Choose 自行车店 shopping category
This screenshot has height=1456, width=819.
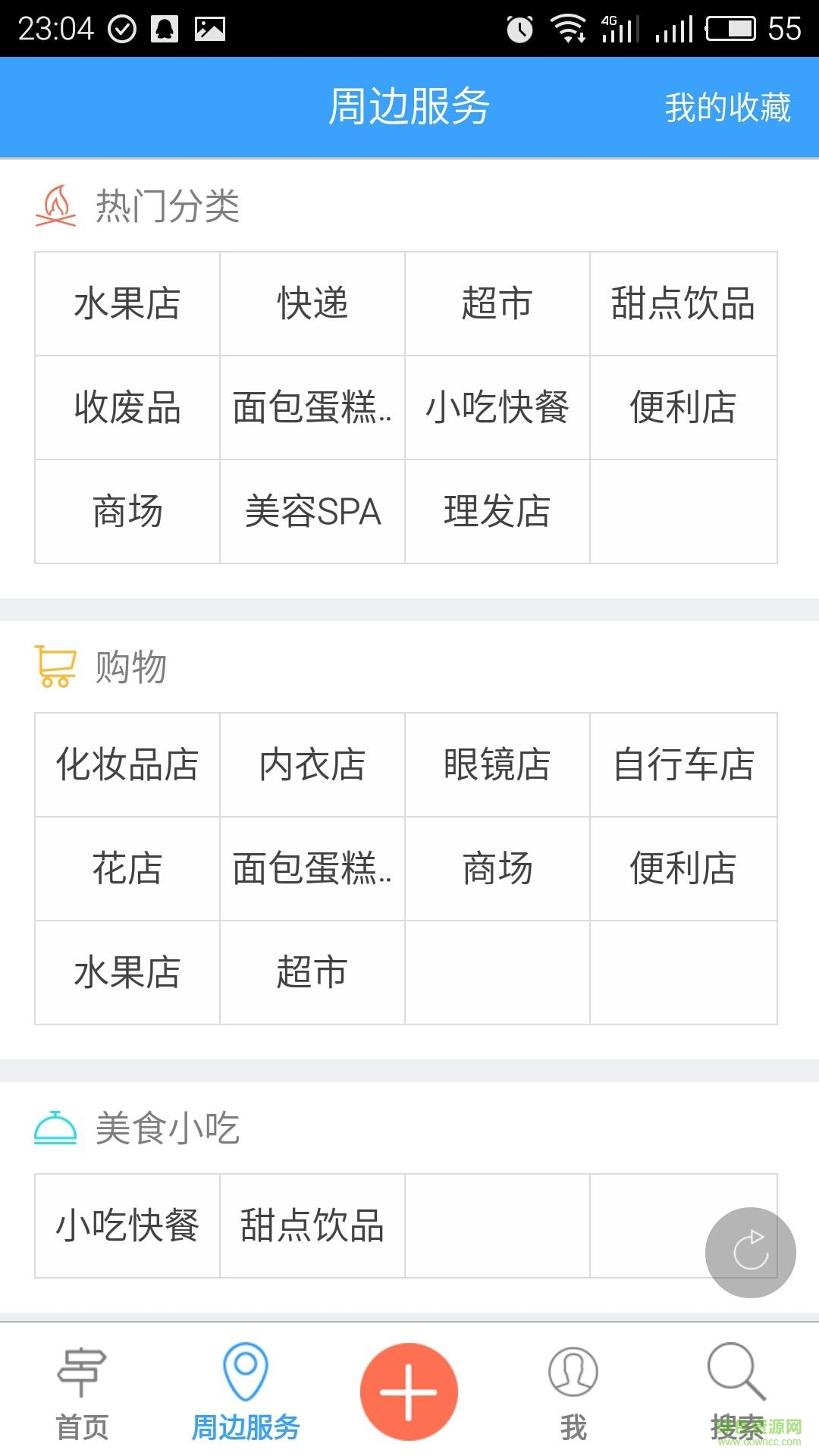tap(683, 766)
